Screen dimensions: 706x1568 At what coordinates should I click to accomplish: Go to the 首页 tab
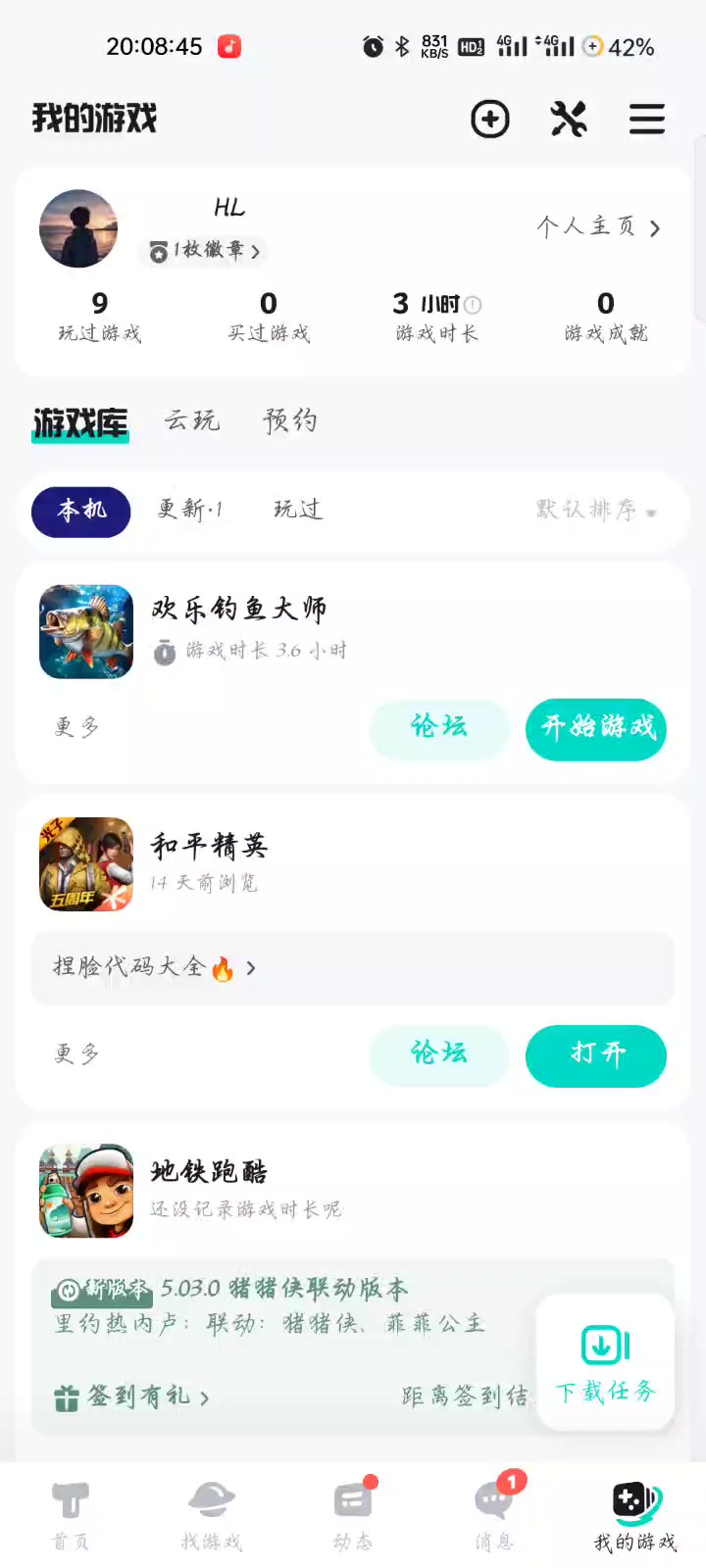point(71,1515)
